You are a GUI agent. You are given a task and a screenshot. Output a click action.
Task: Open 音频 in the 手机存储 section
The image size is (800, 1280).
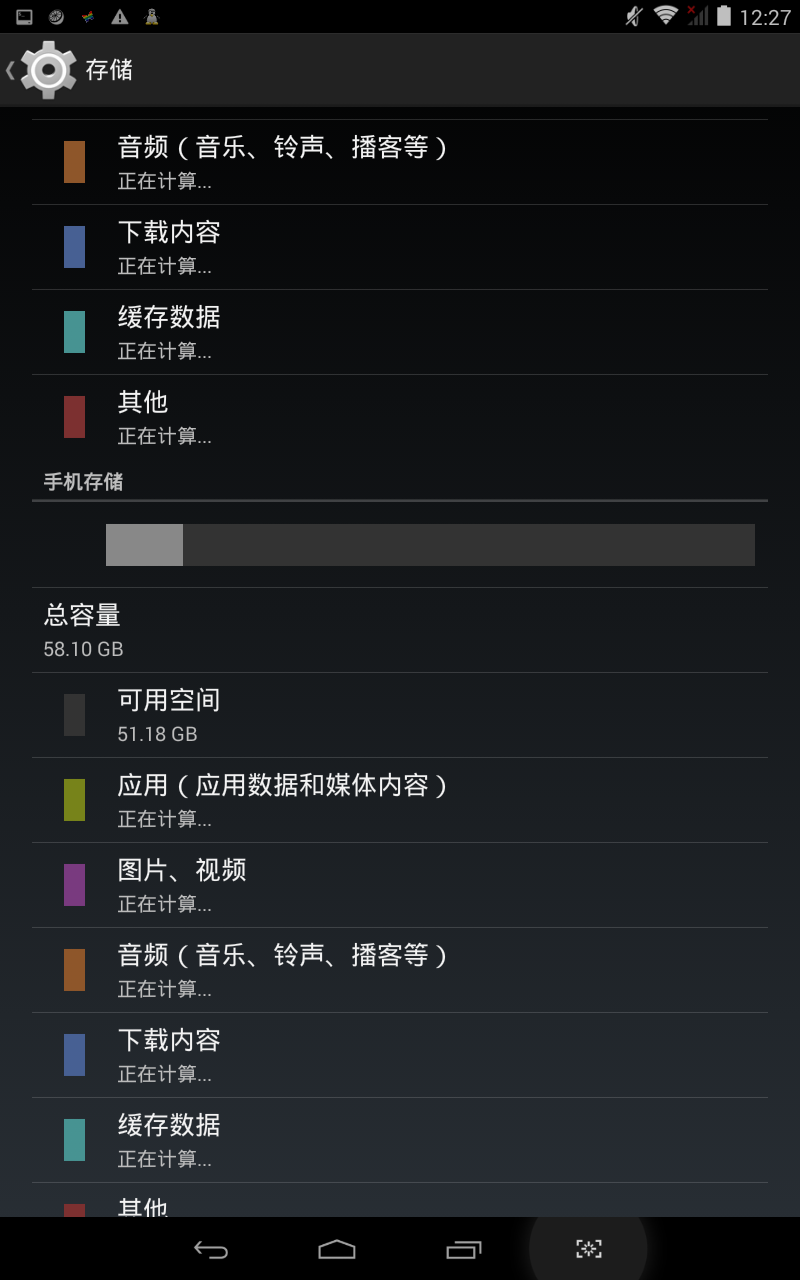click(400, 969)
